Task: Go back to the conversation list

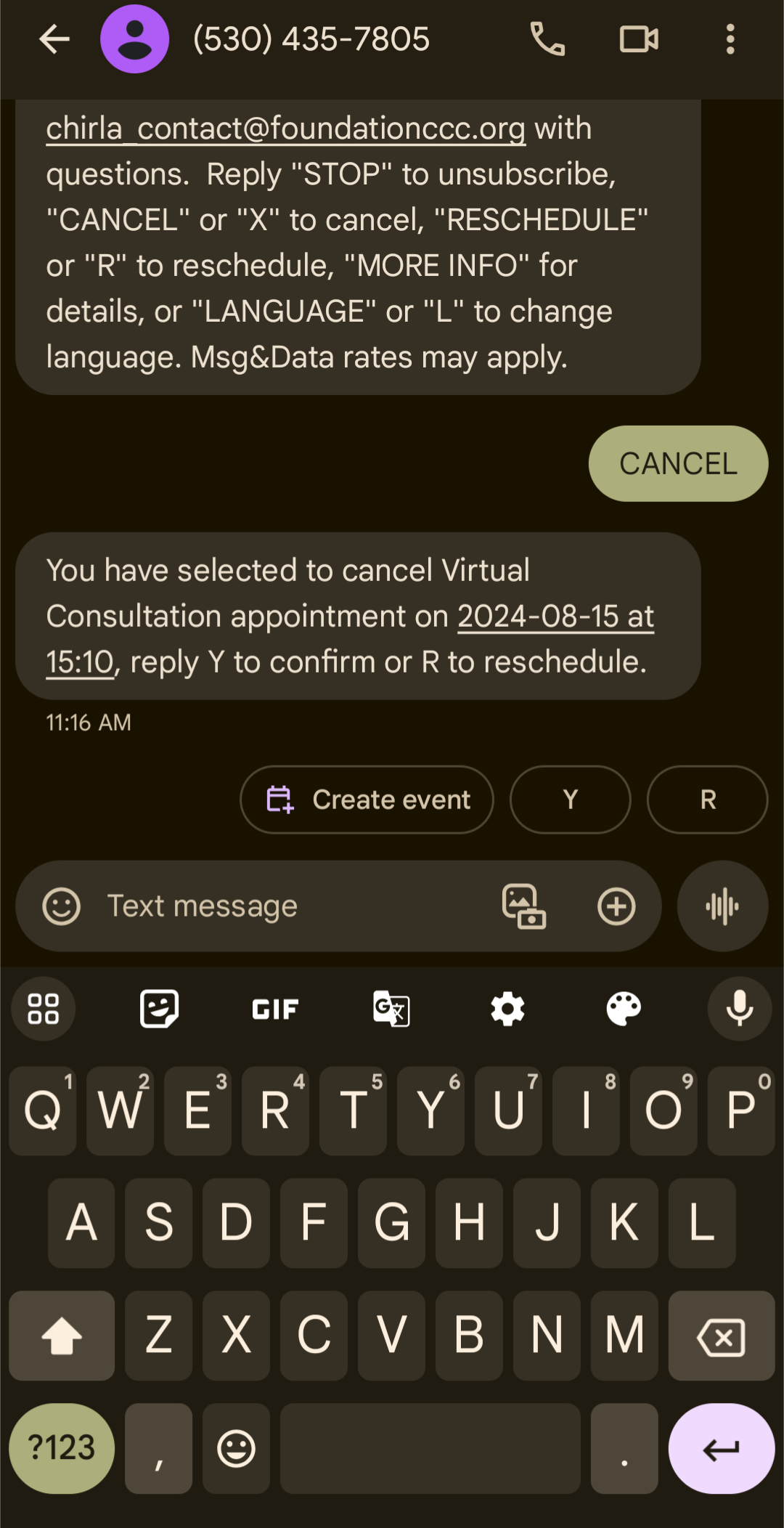Action: coord(54,39)
